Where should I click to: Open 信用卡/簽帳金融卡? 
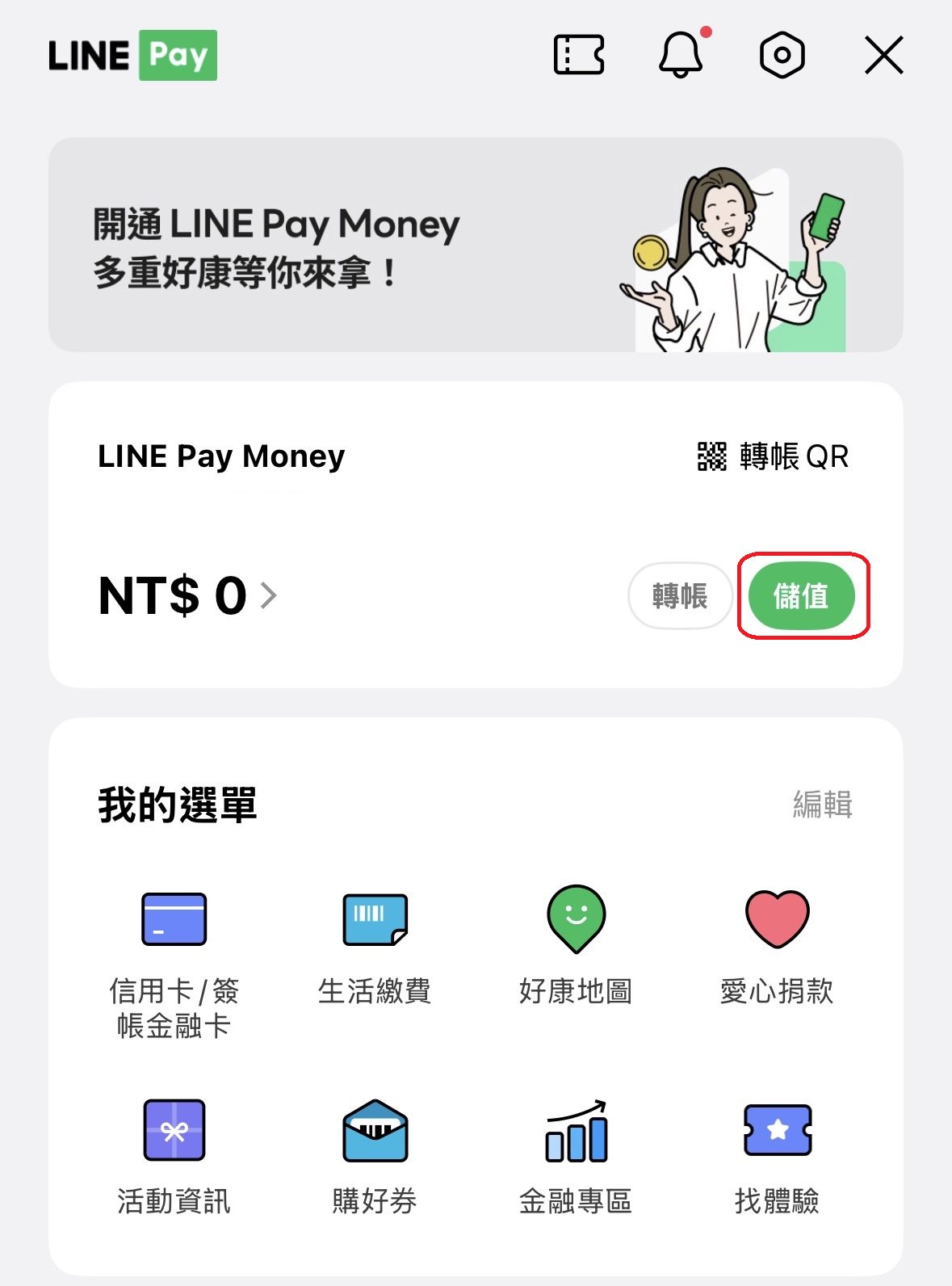174,961
